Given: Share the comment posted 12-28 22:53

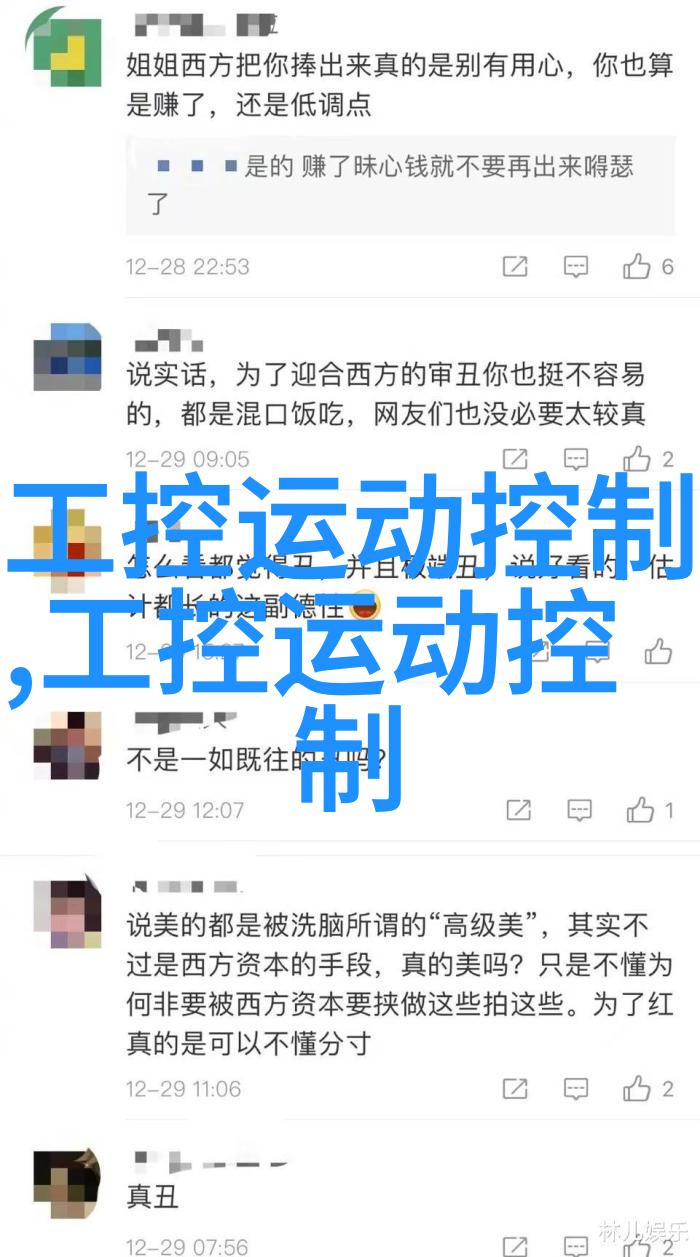Looking at the screenshot, I should (515, 266).
